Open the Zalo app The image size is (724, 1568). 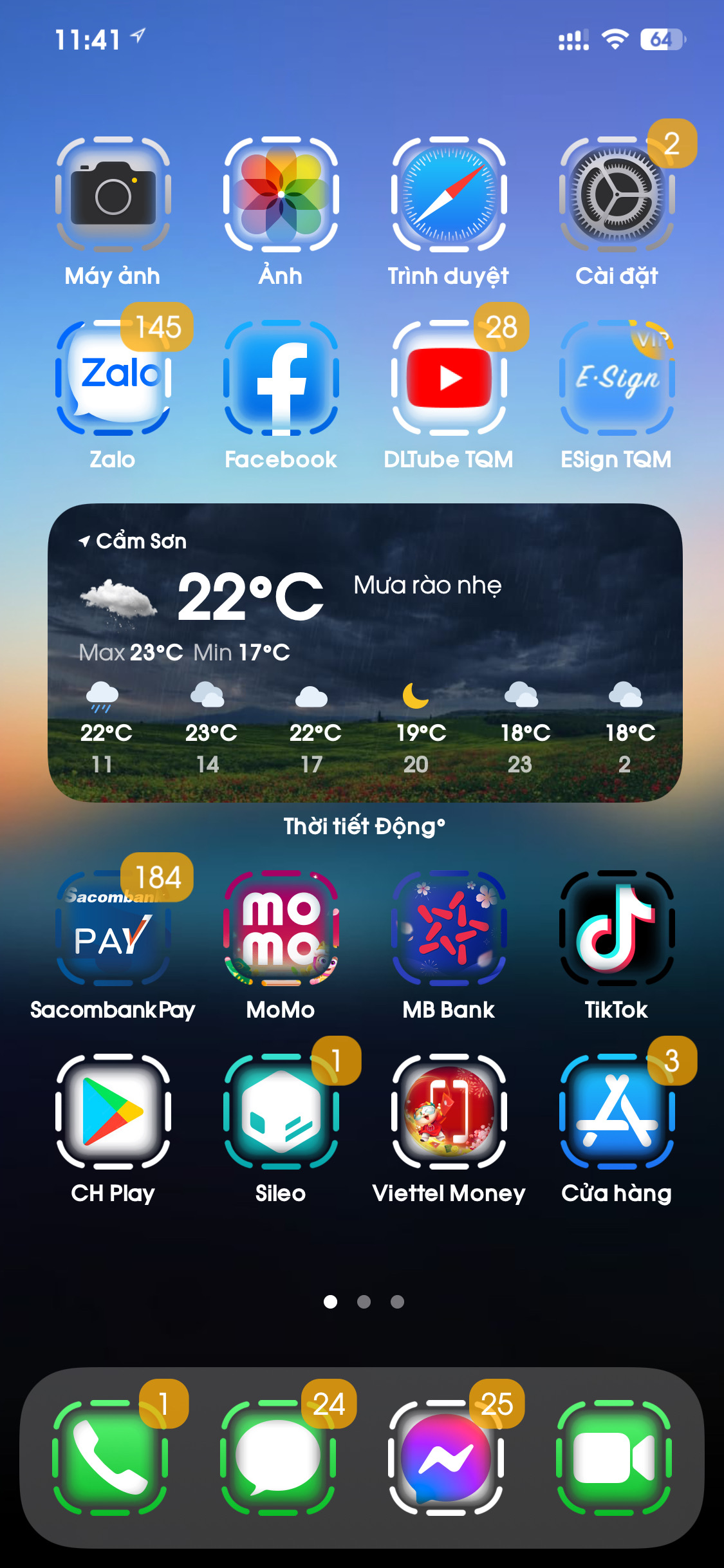(x=113, y=377)
